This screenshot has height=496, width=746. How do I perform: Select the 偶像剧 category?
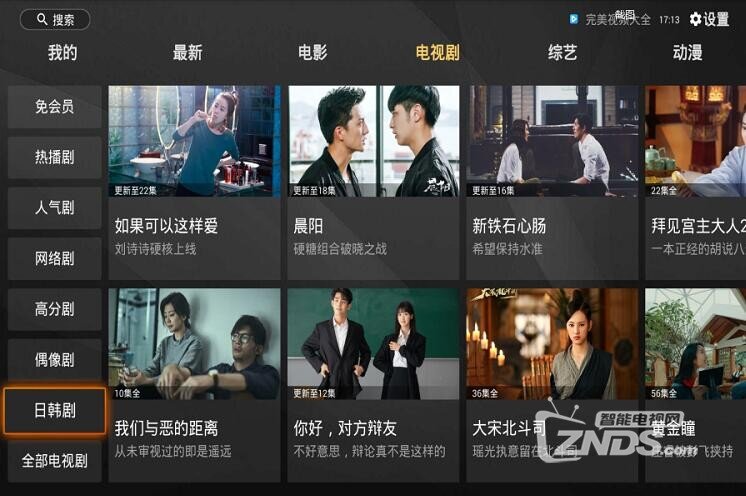click(x=54, y=360)
